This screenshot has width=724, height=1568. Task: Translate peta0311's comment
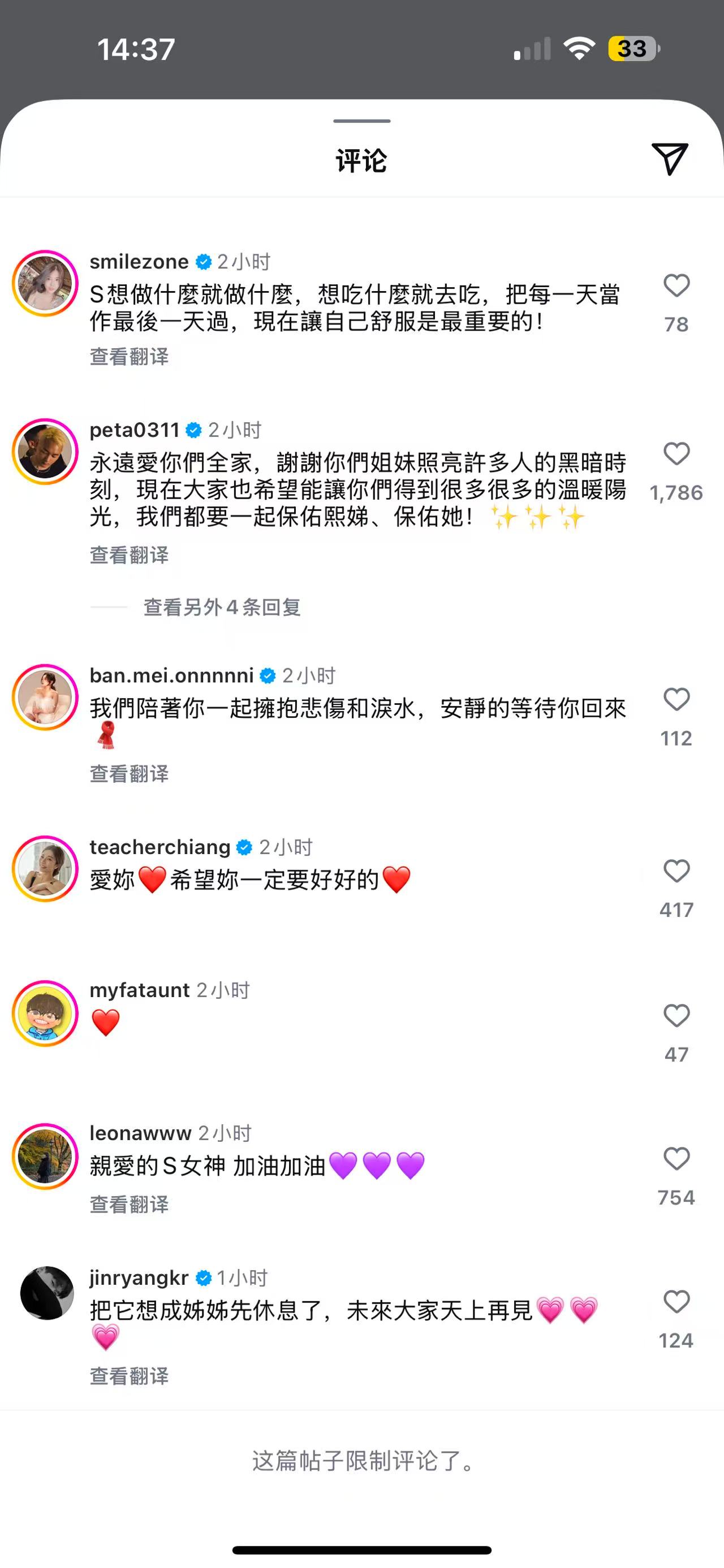pos(129,555)
